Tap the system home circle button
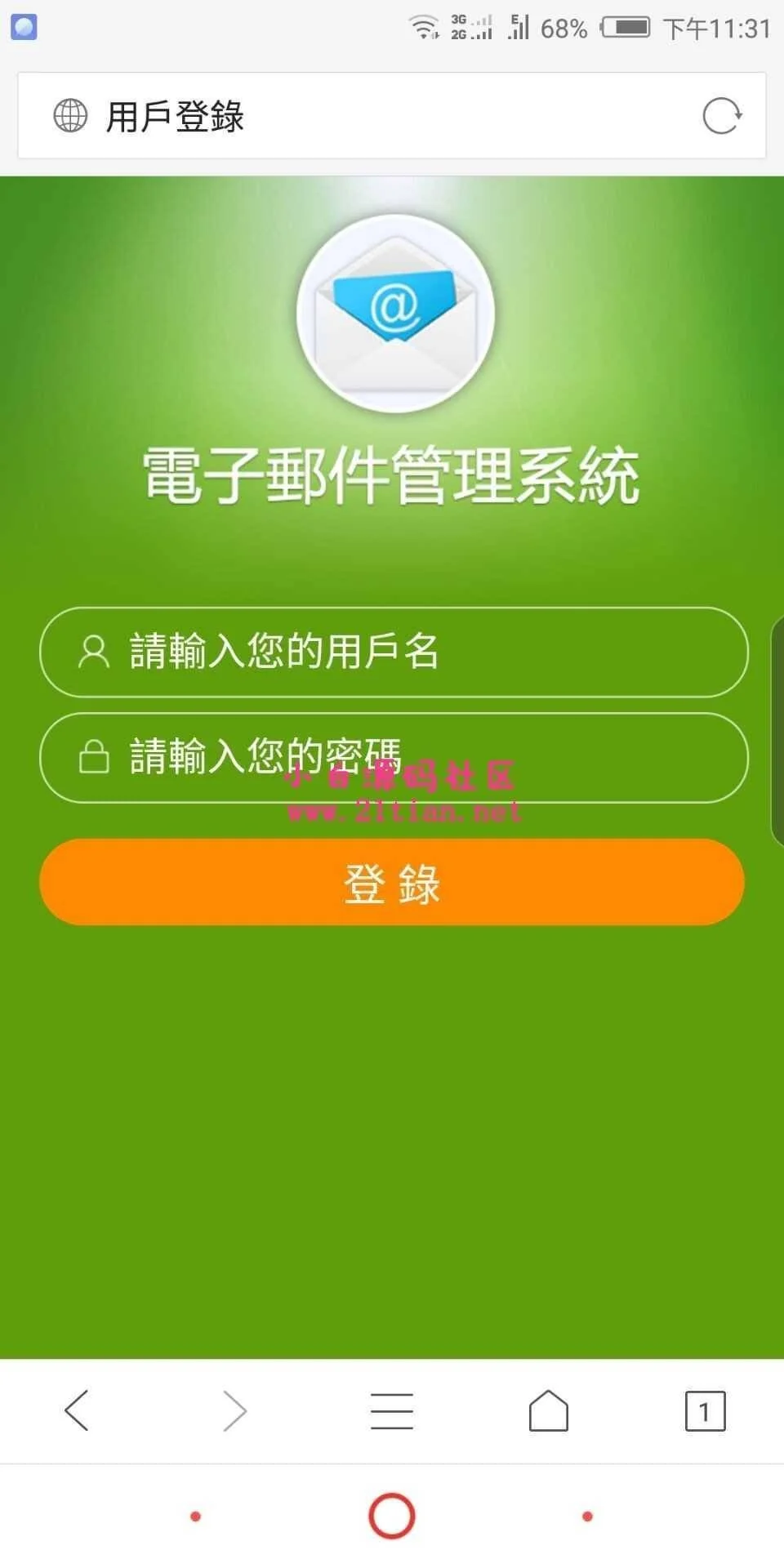 click(392, 1516)
